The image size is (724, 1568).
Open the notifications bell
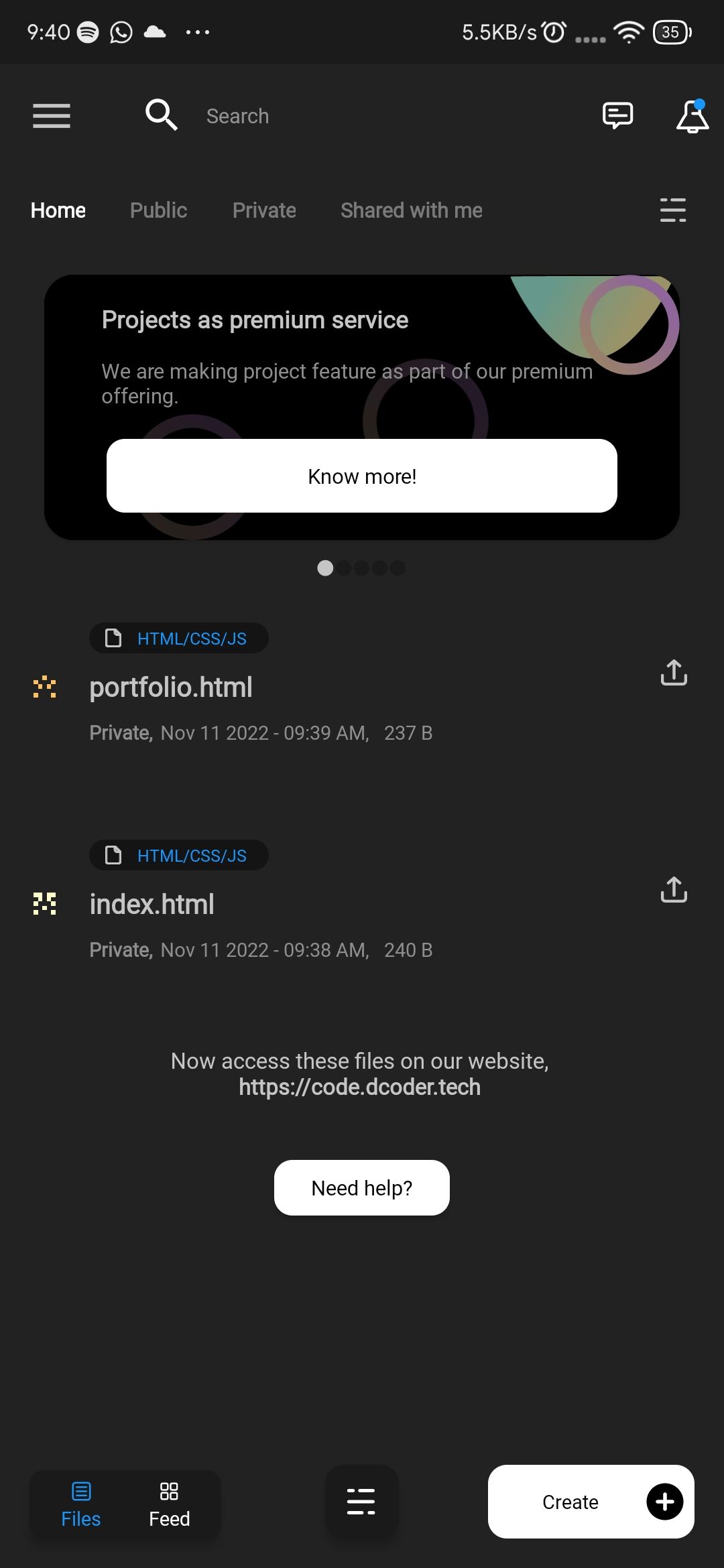[x=692, y=117]
